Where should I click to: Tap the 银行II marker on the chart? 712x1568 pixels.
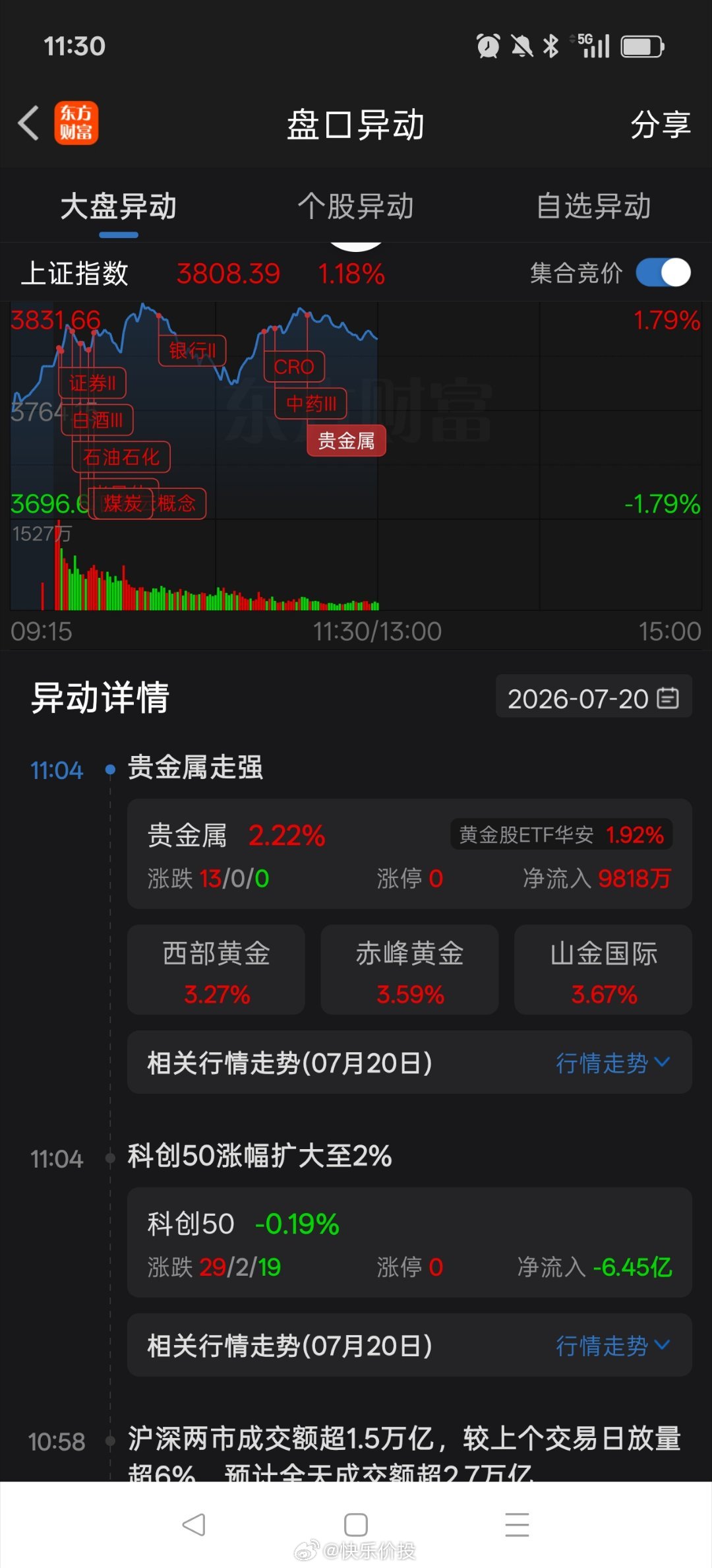[193, 350]
